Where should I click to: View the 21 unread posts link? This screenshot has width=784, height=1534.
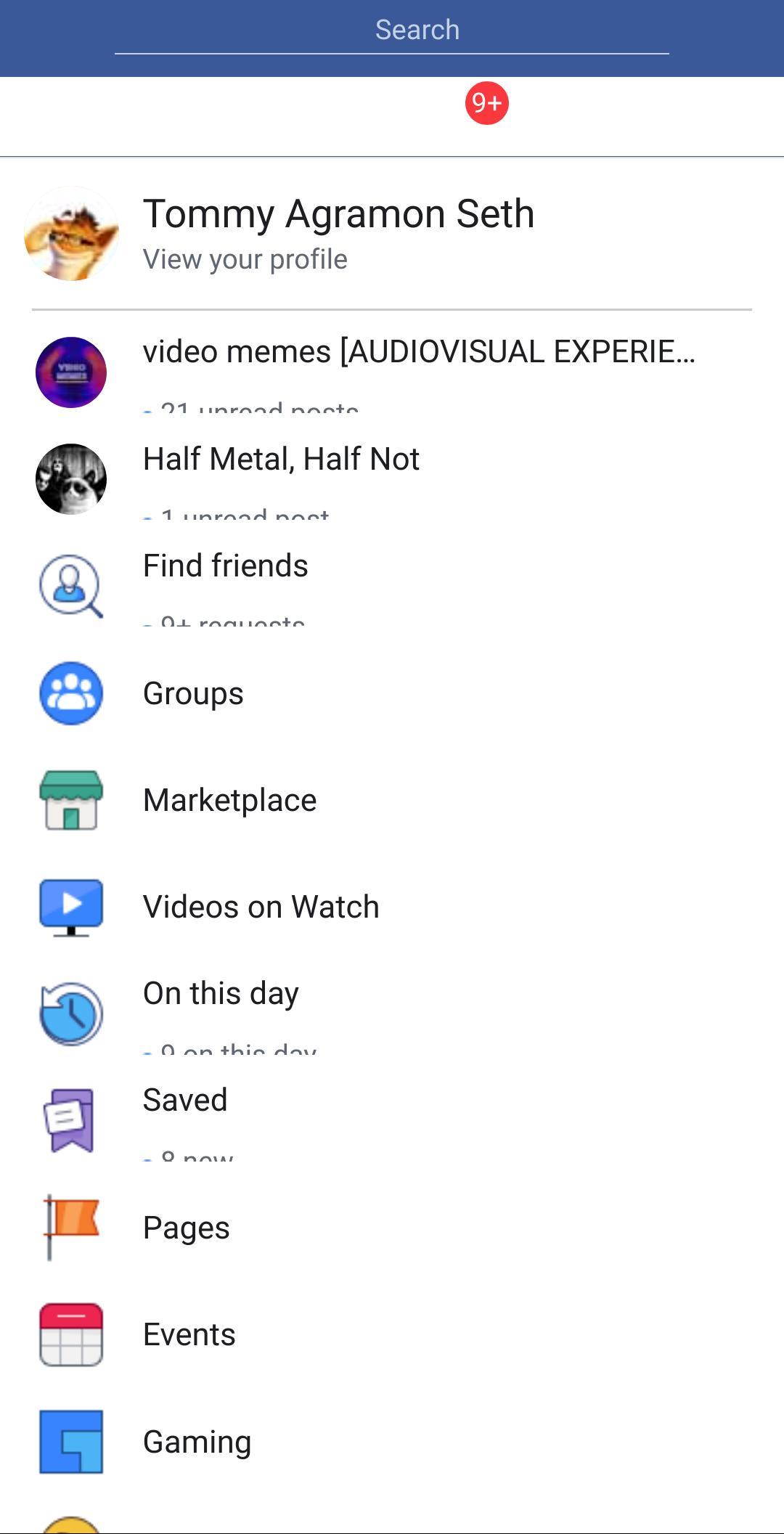coord(250,409)
